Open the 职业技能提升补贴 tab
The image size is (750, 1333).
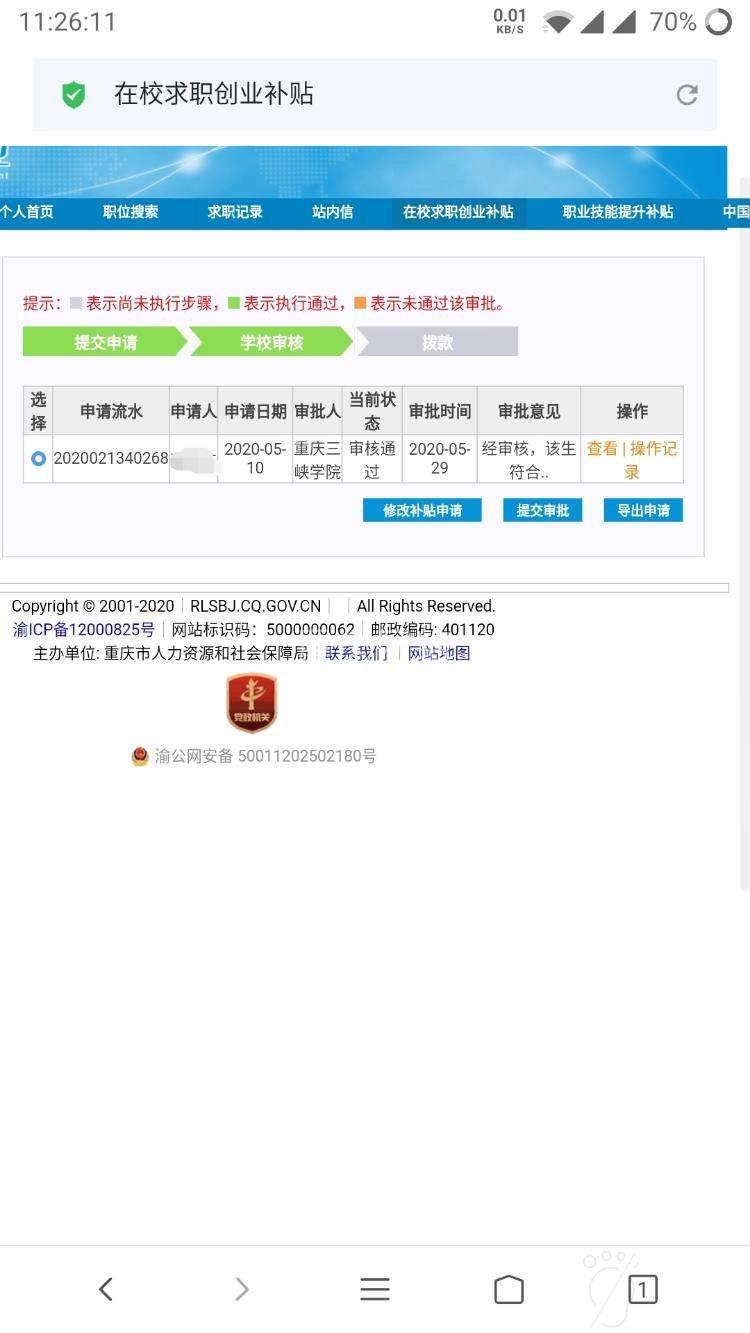point(617,212)
